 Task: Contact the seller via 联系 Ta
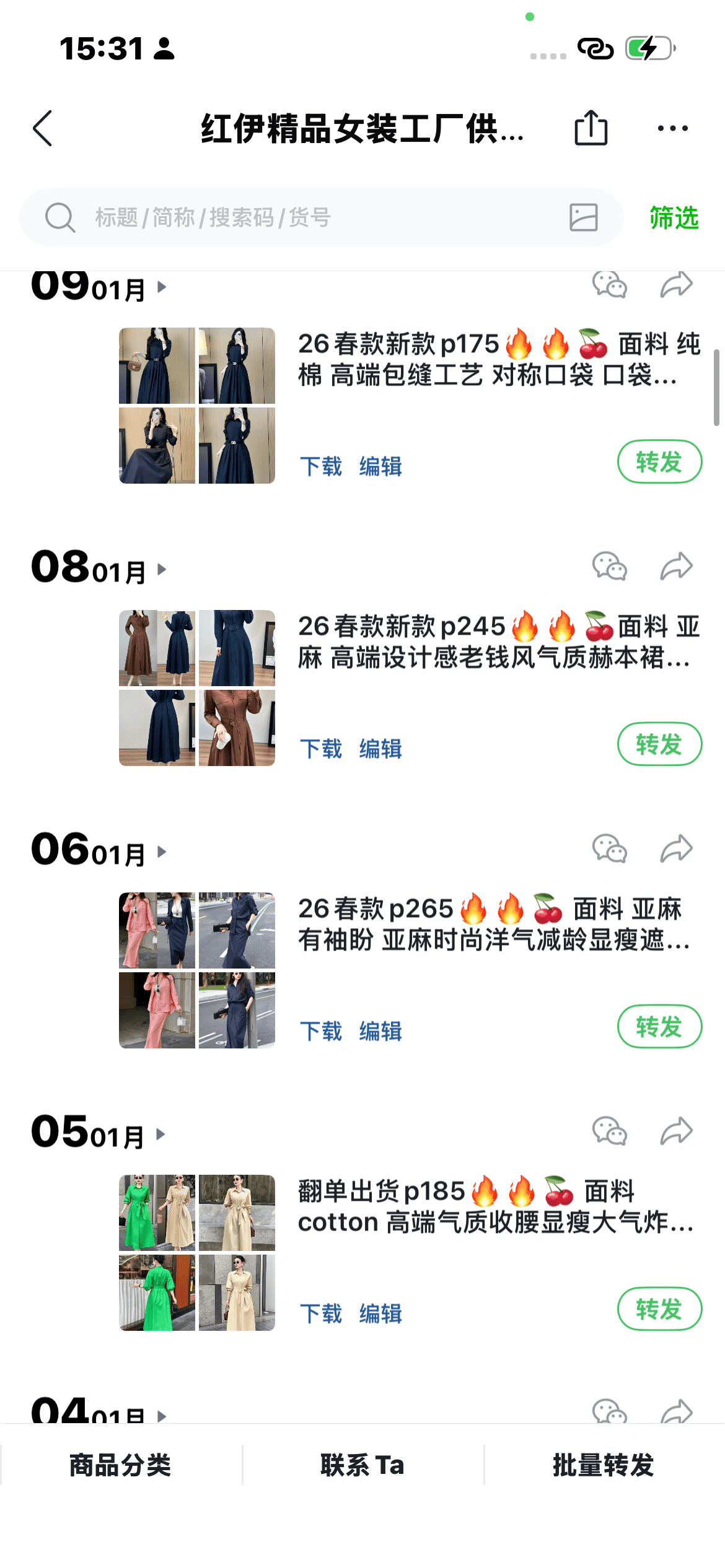pyautogui.click(x=362, y=1465)
